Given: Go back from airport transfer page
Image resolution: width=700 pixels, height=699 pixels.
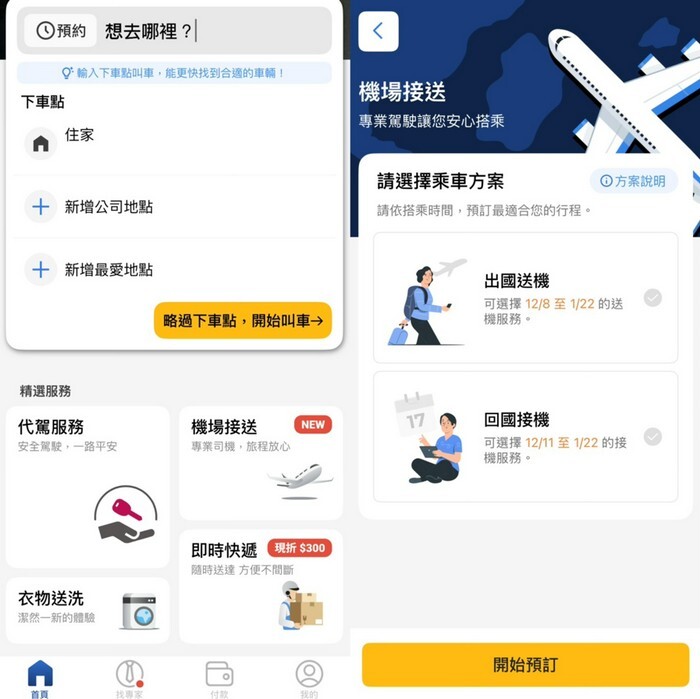Looking at the screenshot, I should point(378,31).
